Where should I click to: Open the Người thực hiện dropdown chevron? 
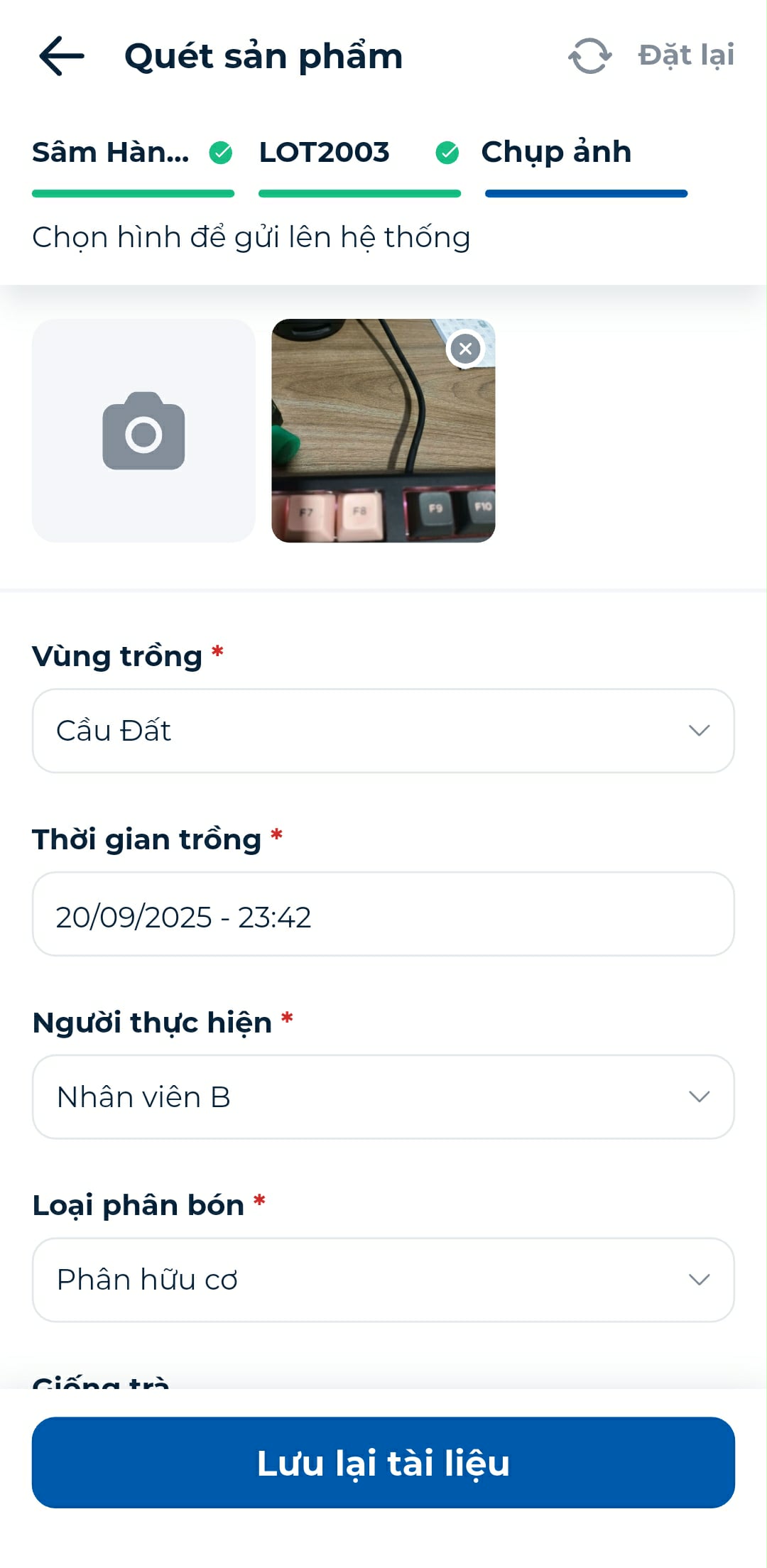click(x=700, y=1096)
